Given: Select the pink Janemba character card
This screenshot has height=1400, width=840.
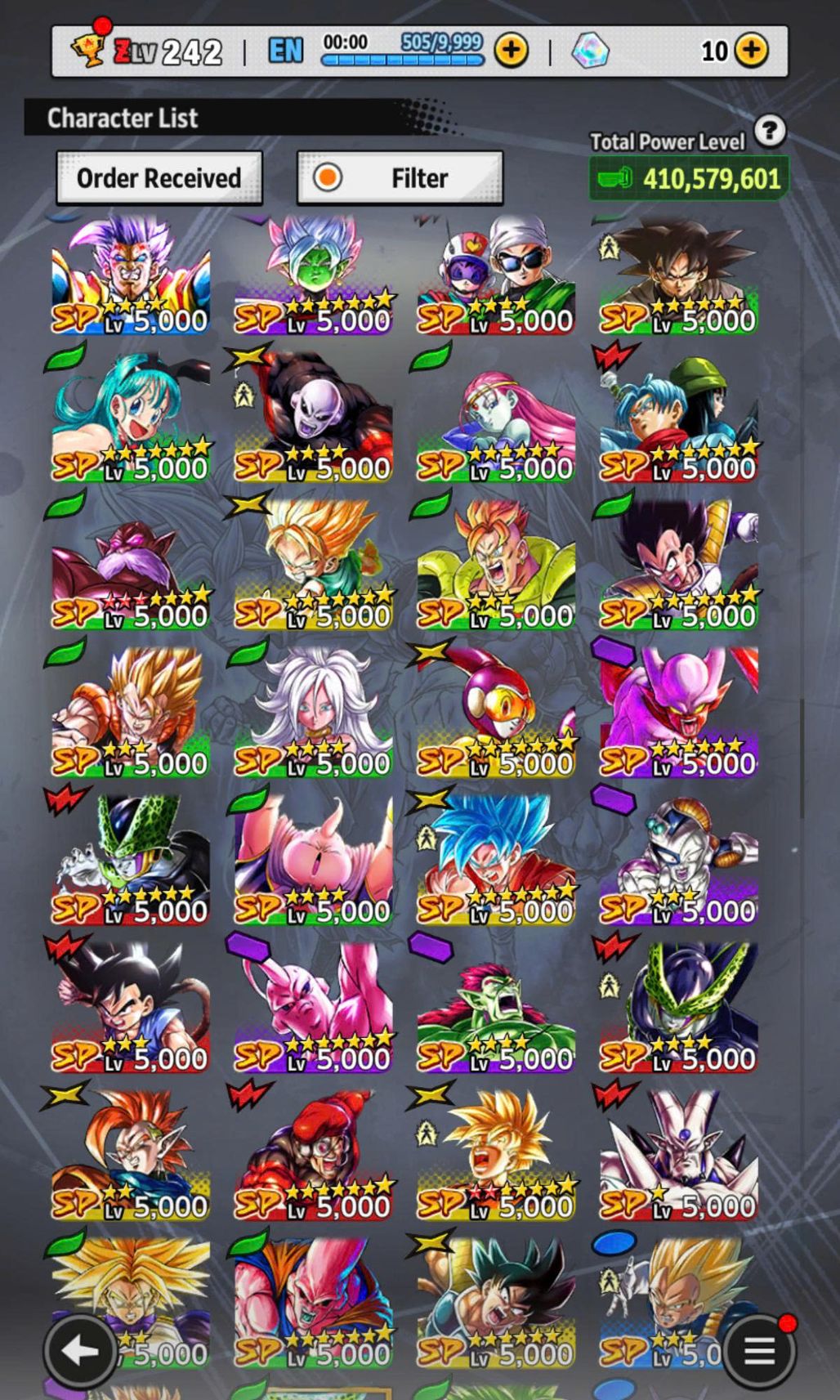Looking at the screenshot, I should (678, 711).
